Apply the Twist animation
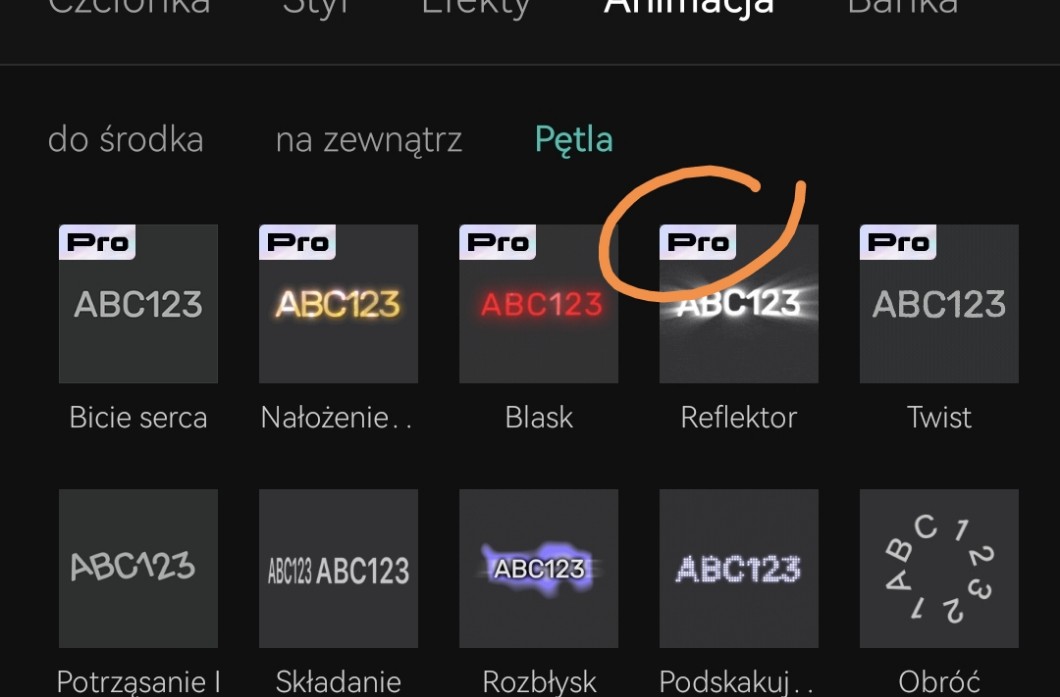1060x697 pixels. [938, 304]
